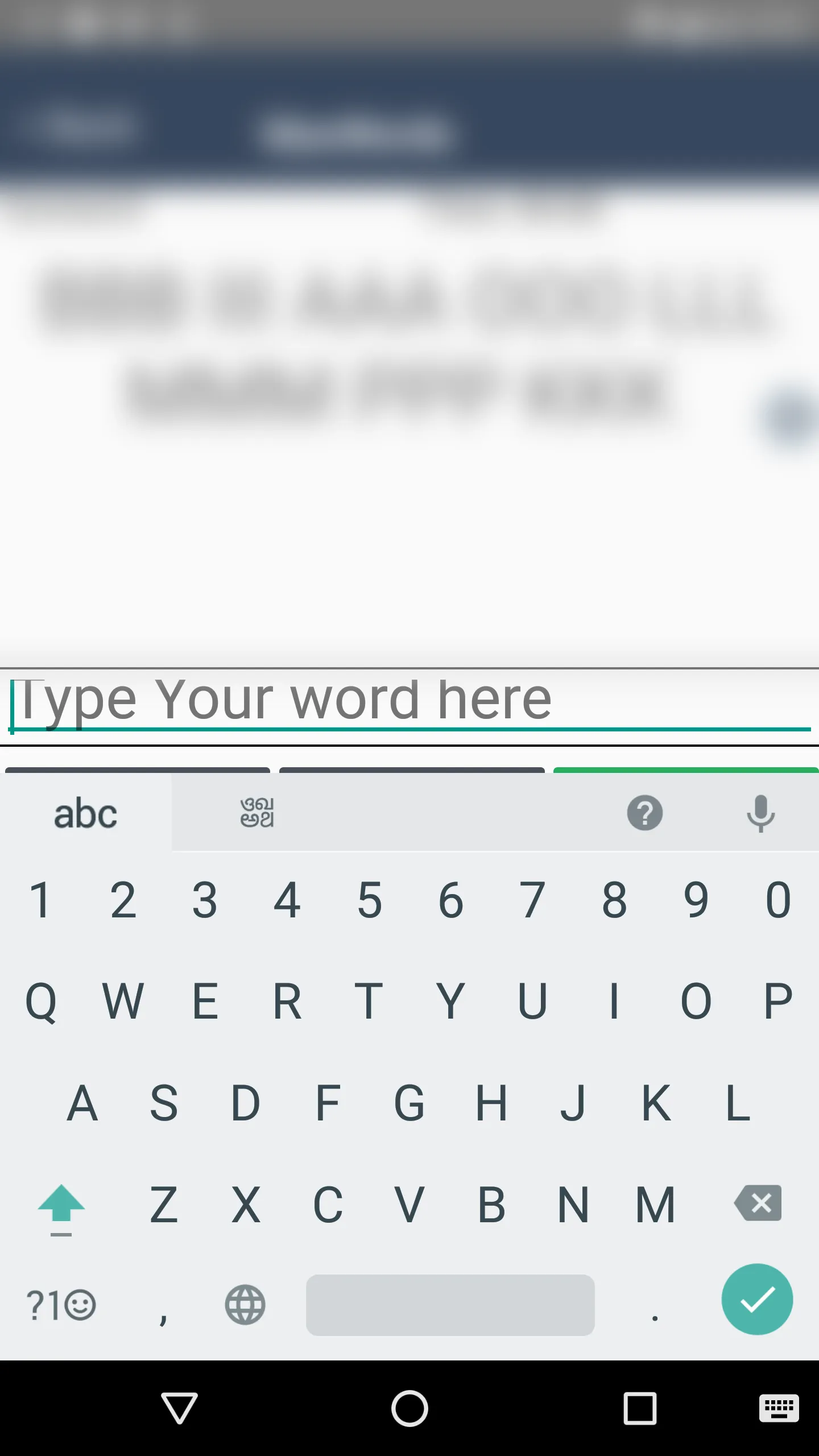The image size is (819, 1456).
Task: Delete character with backspace key
Action: click(758, 1203)
